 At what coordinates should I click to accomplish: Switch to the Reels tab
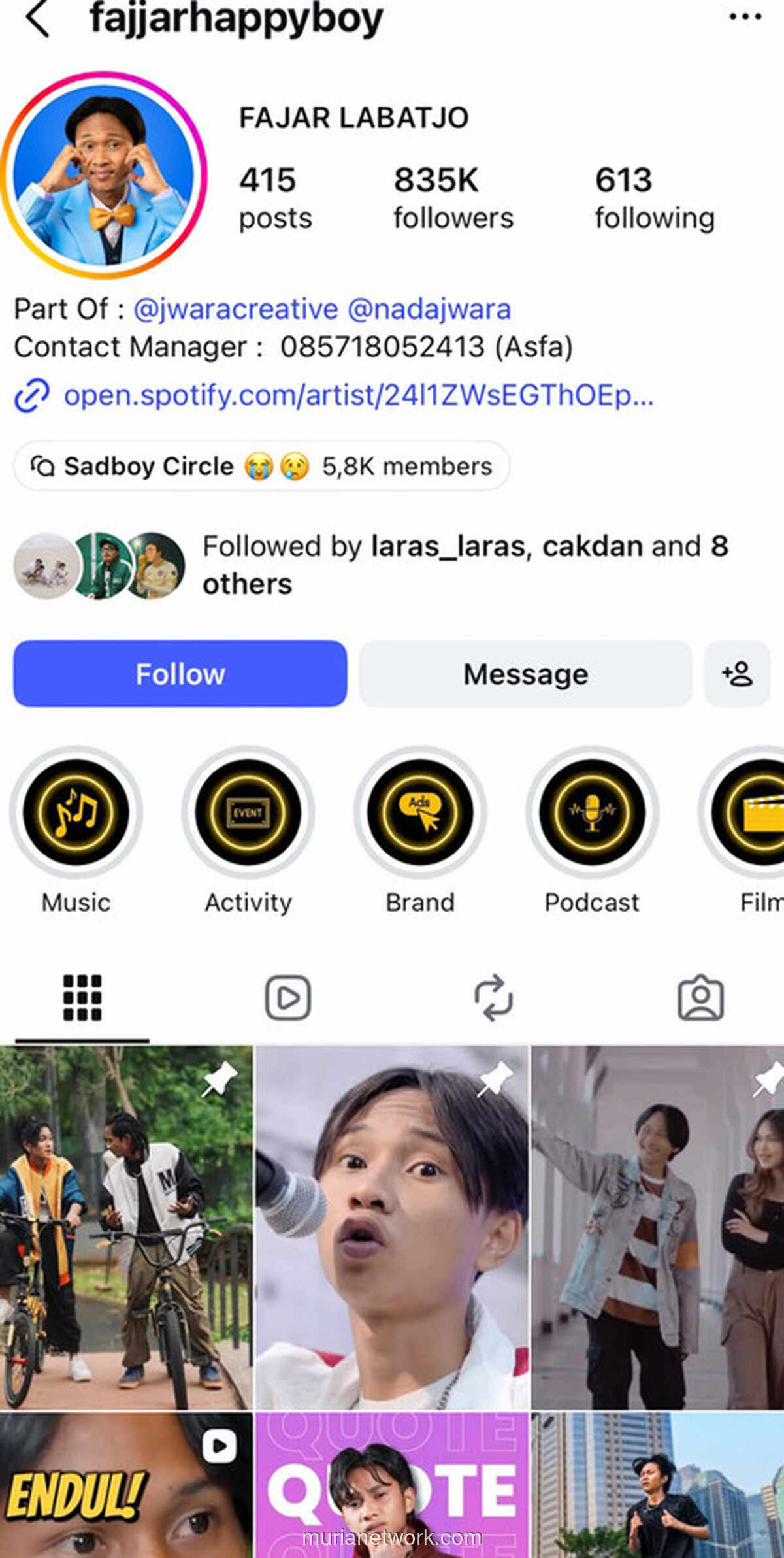click(287, 998)
